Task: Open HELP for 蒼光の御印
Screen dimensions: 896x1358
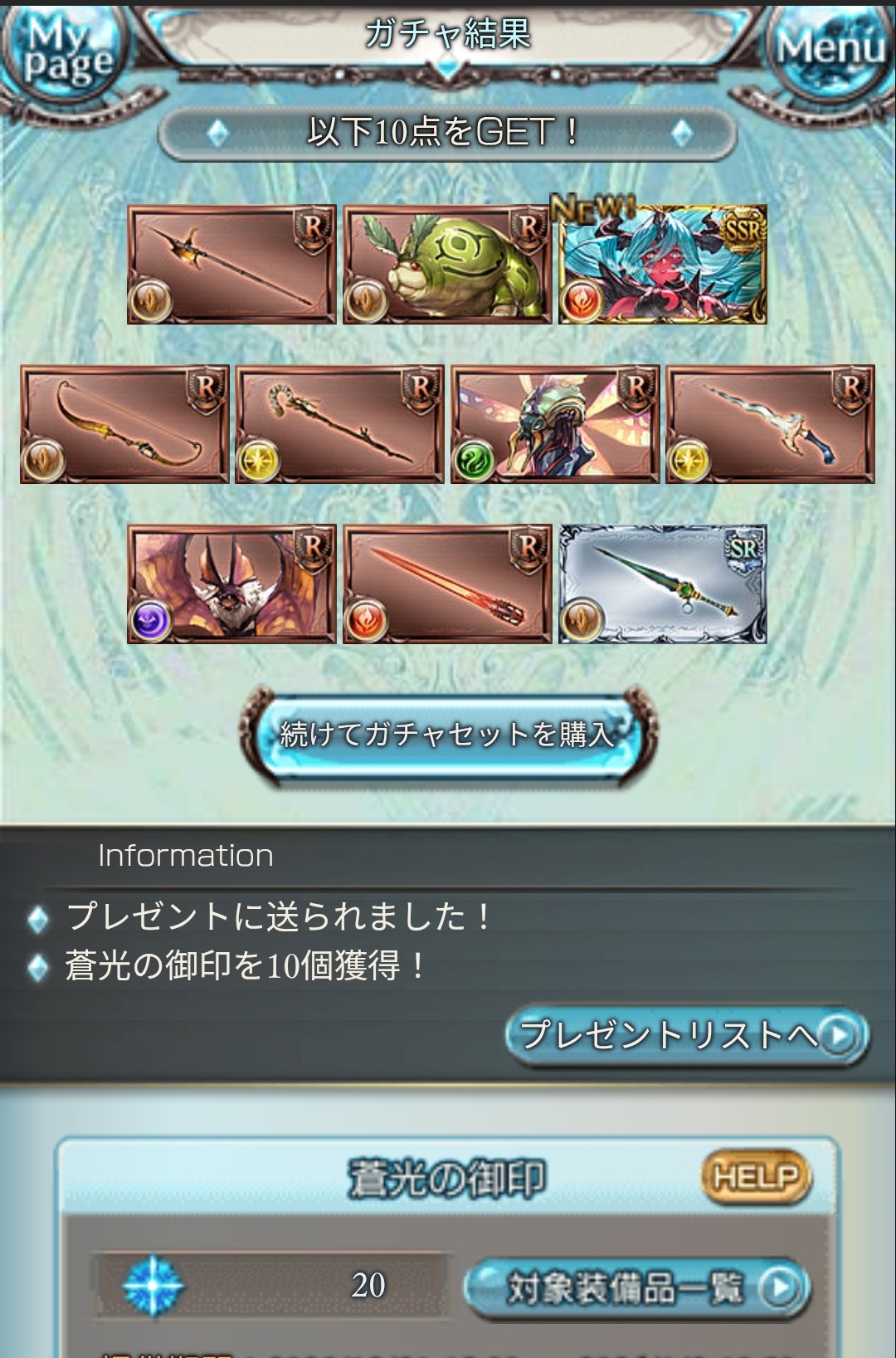Action: pos(755,1176)
